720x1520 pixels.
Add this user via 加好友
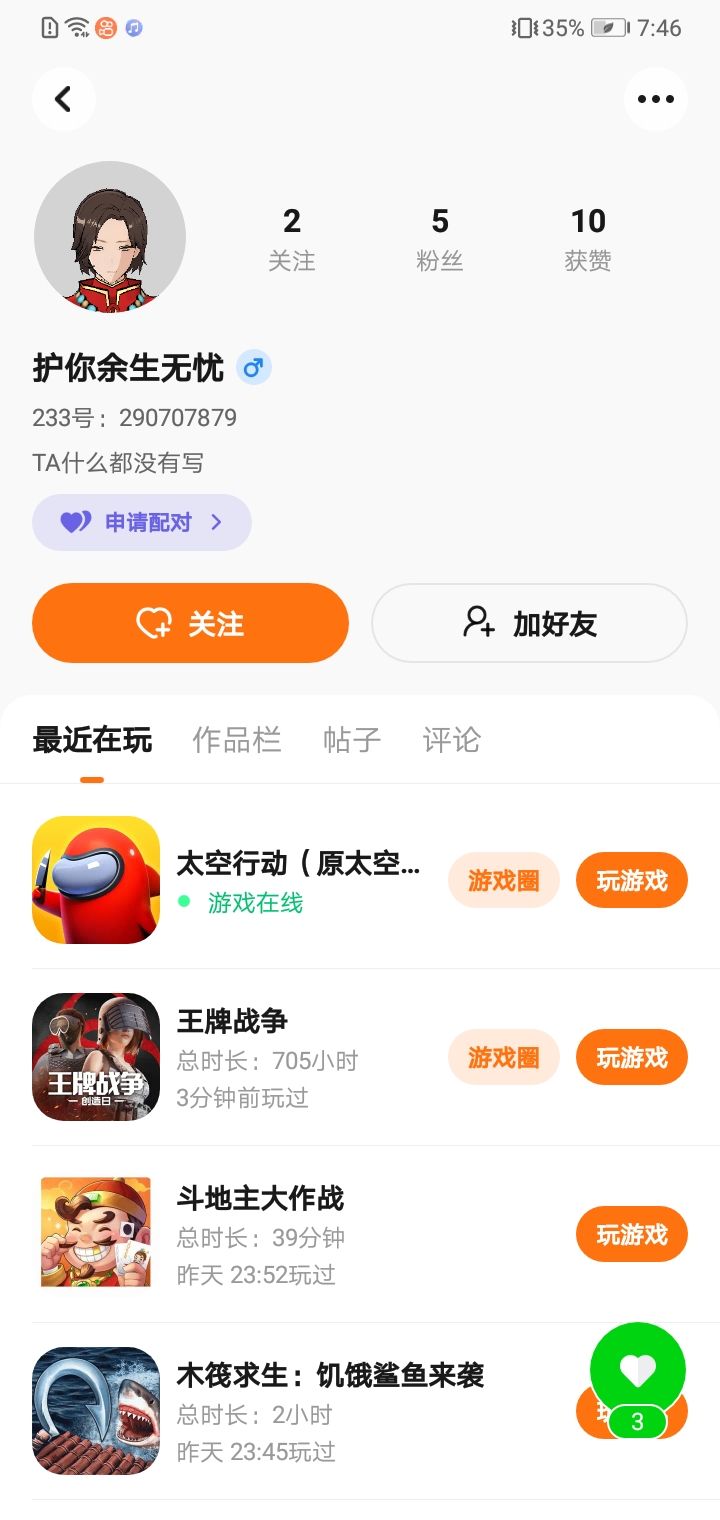pyautogui.click(x=529, y=623)
